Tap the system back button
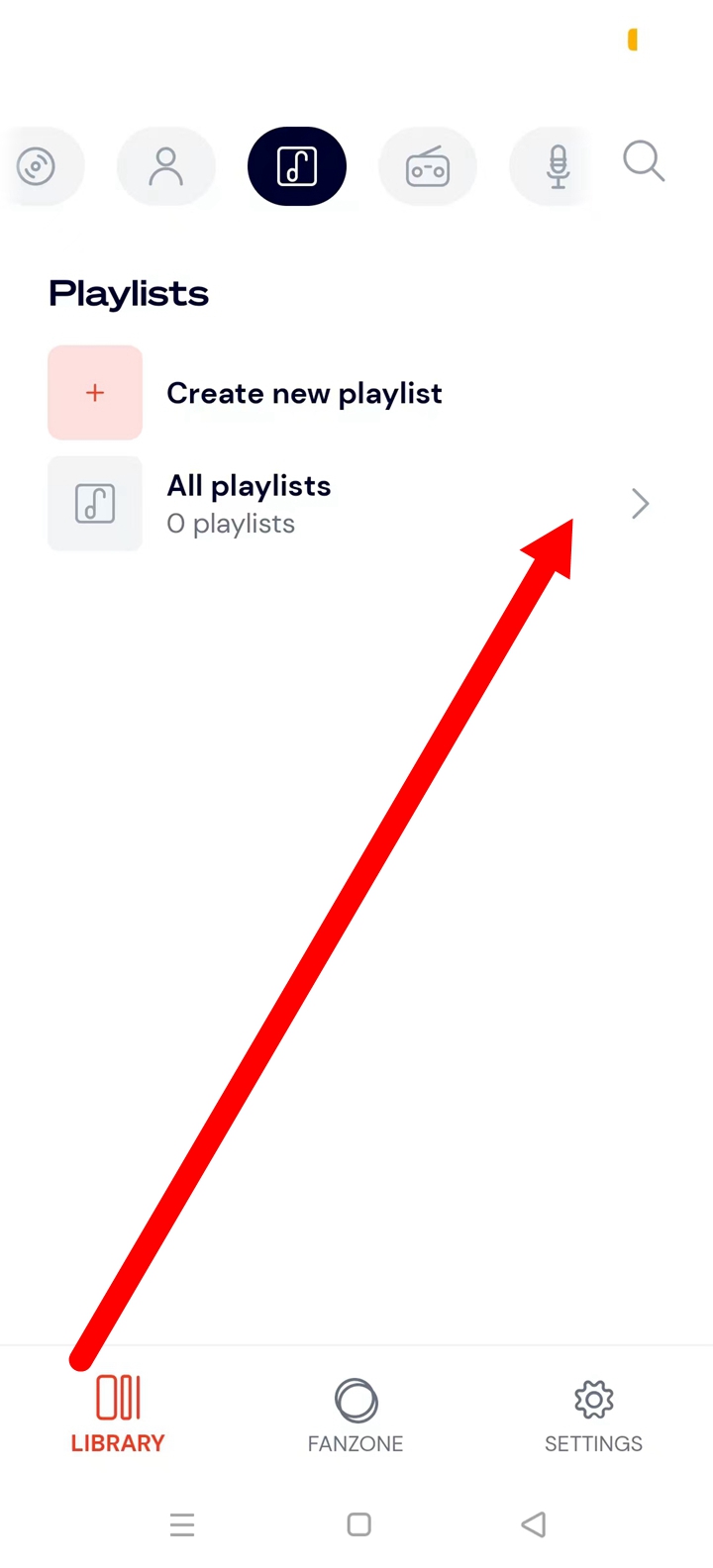The width and height of the screenshot is (713, 1568). tap(534, 1524)
